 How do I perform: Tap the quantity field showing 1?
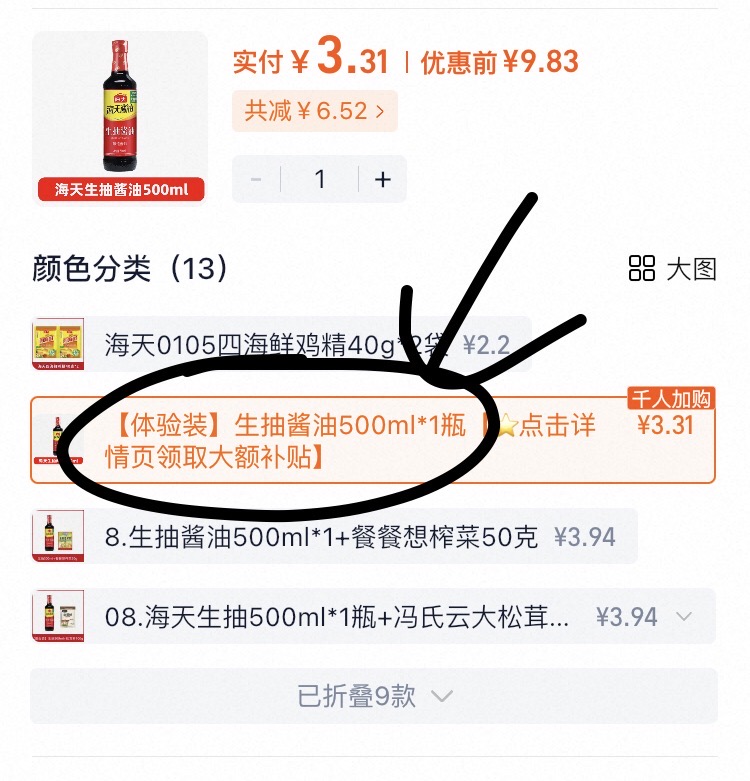click(320, 180)
